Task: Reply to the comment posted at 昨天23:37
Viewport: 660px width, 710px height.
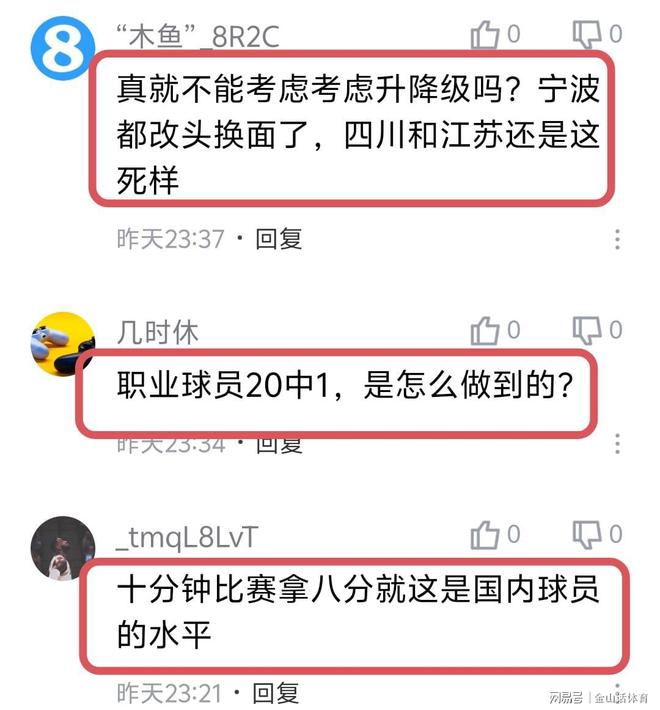Action: coord(278,239)
